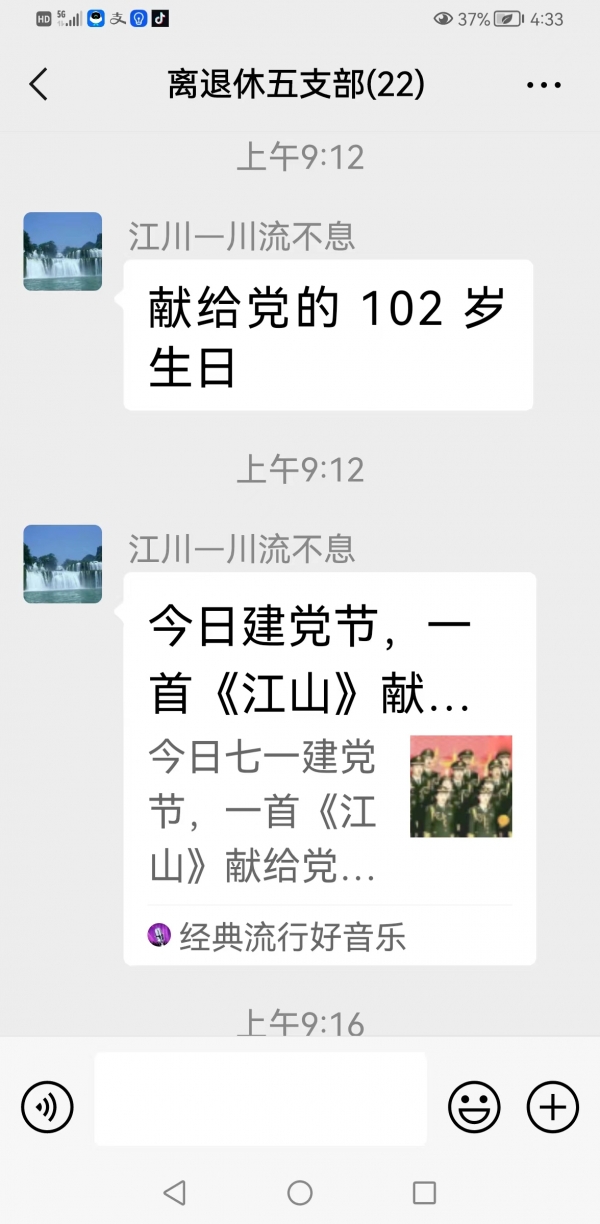
Task: Tap the system home button
Action: pyautogui.click(x=300, y=1192)
